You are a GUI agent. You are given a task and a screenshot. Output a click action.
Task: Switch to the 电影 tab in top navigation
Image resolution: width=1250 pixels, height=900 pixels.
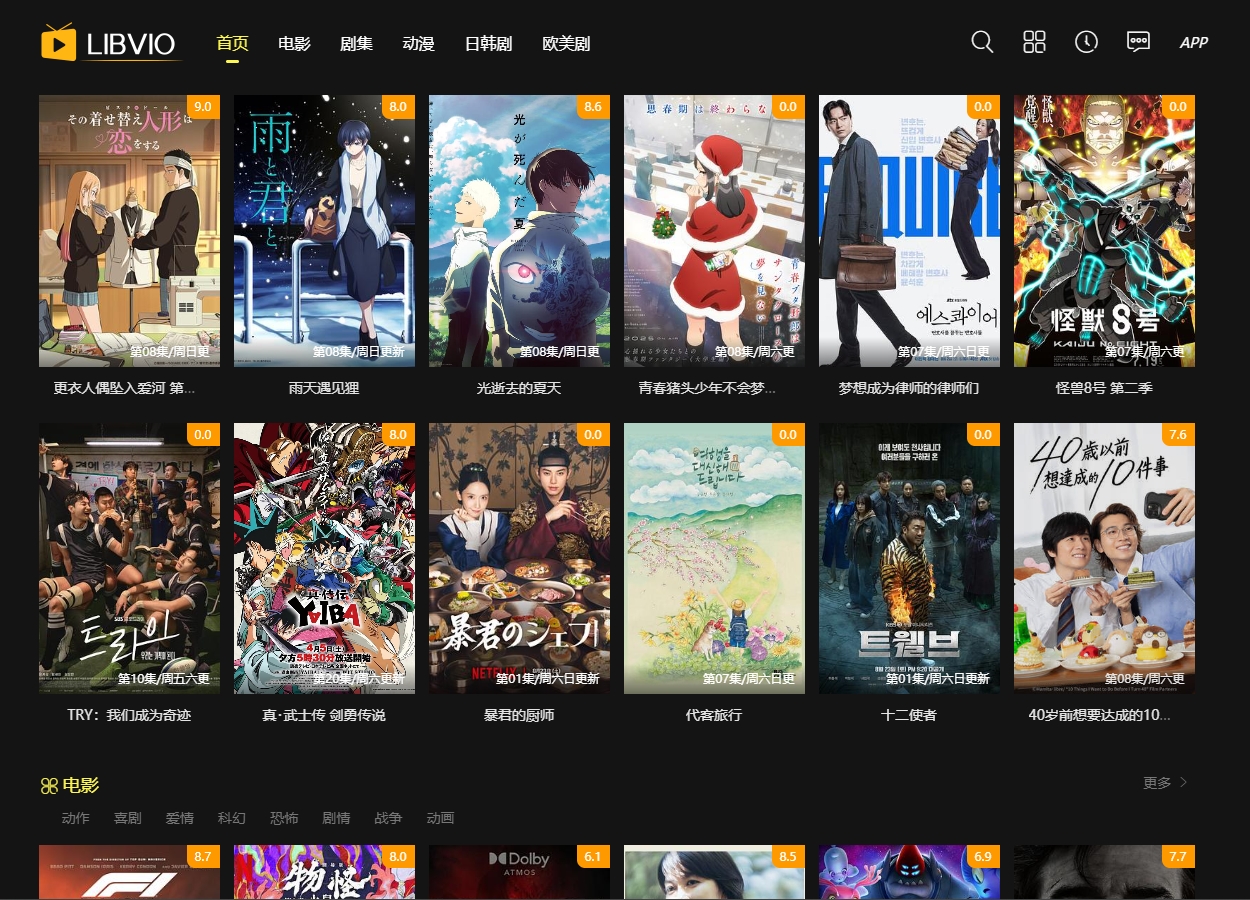coord(294,44)
